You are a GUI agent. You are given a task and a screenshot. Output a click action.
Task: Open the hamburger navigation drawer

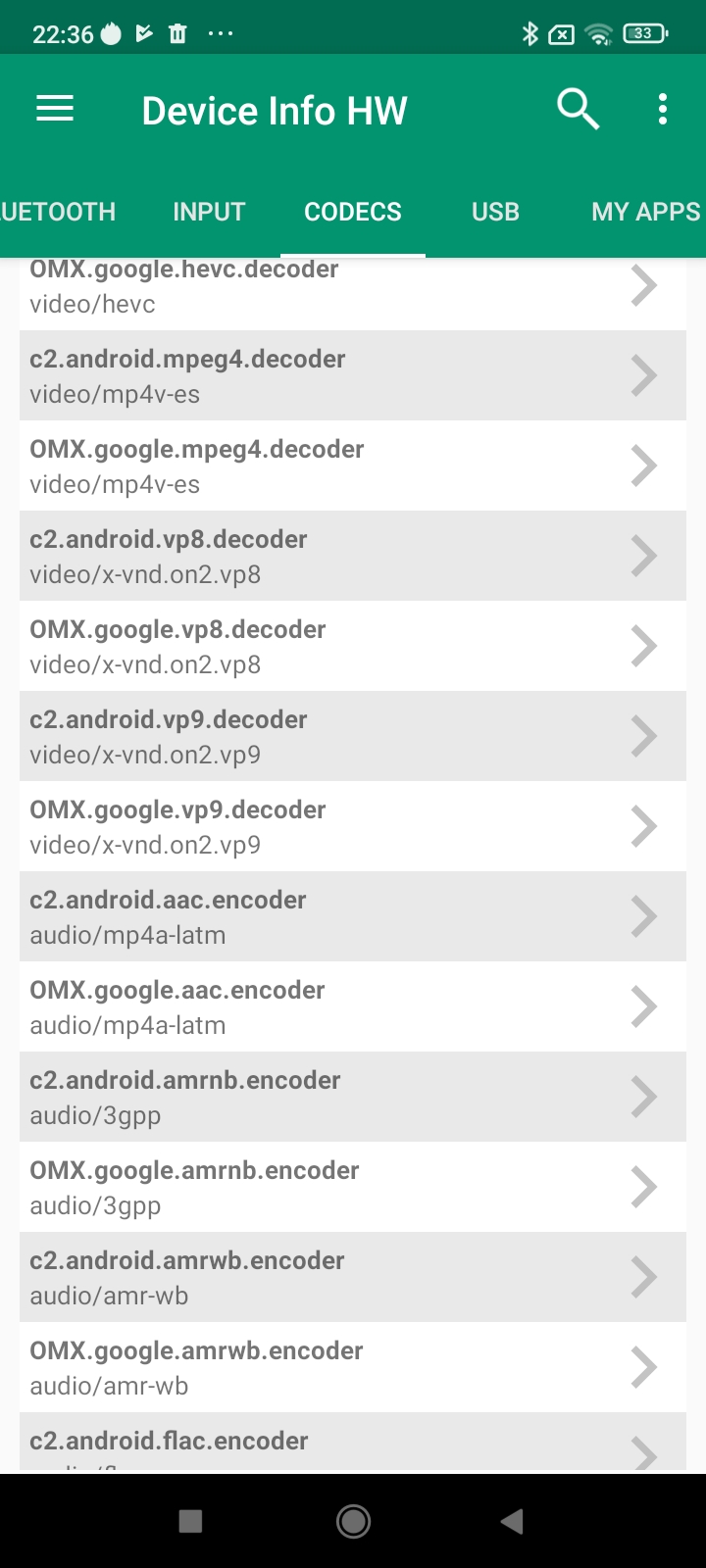[55, 109]
